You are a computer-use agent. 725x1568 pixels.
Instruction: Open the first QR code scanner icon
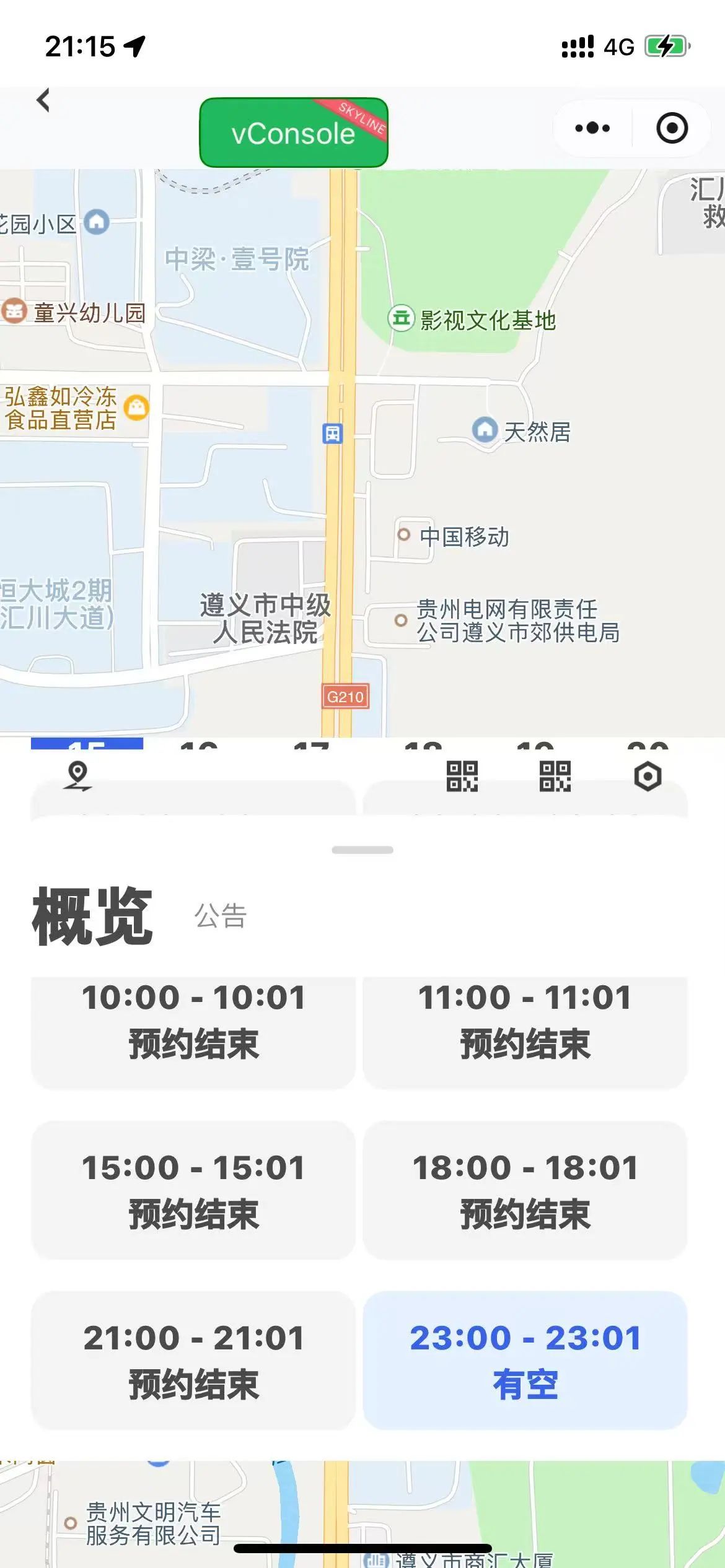pos(462,776)
